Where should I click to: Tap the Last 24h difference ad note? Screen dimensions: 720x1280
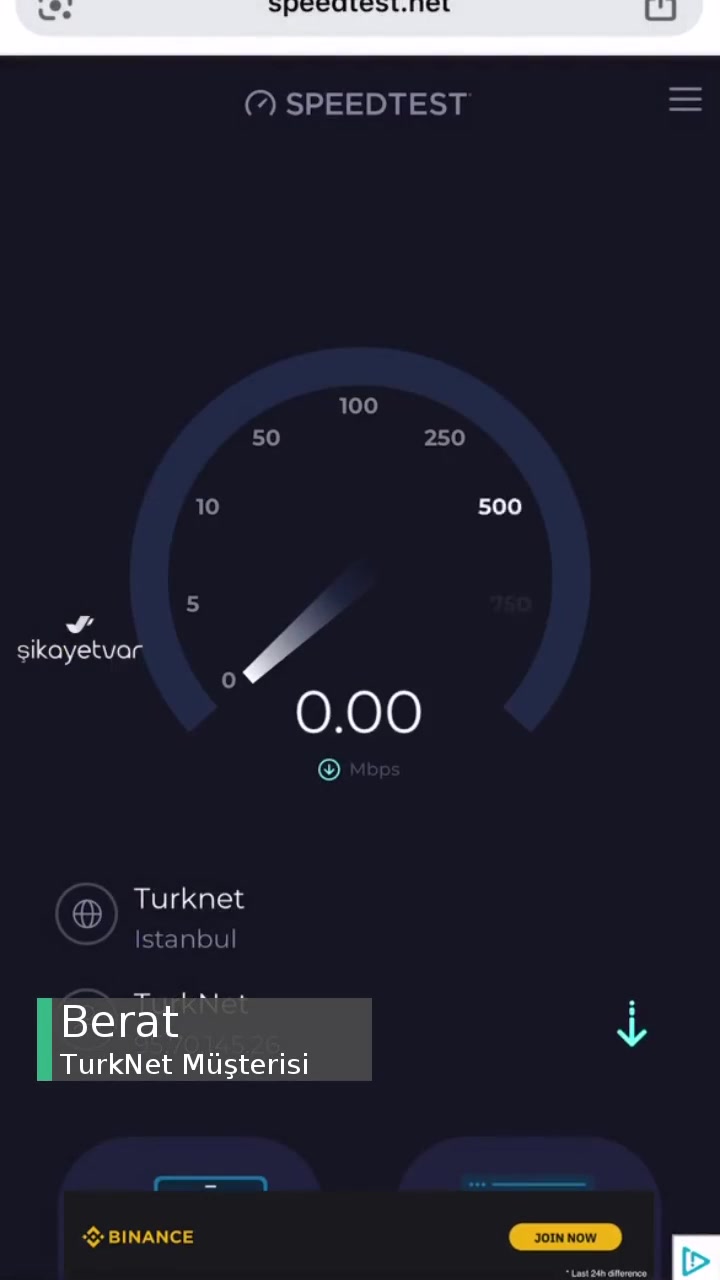pyautogui.click(x=606, y=1273)
